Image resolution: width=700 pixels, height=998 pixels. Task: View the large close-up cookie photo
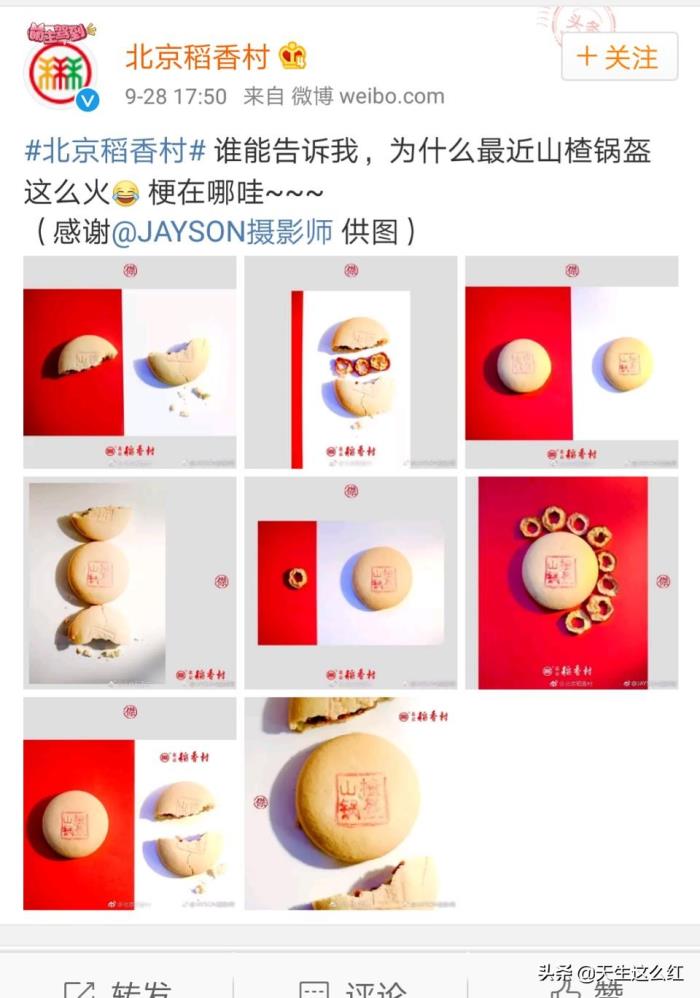(351, 803)
